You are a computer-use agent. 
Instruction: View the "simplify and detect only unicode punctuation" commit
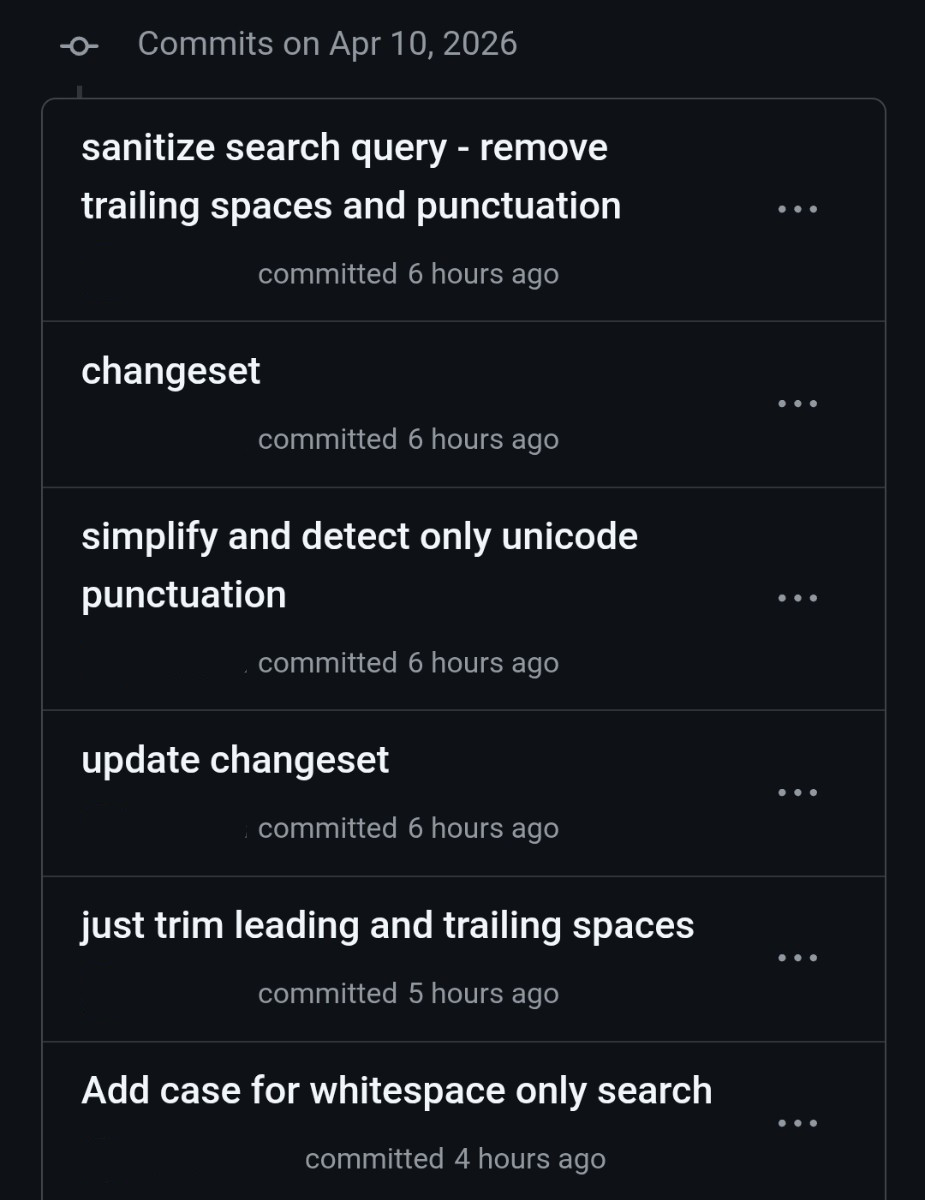[x=360, y=565]
